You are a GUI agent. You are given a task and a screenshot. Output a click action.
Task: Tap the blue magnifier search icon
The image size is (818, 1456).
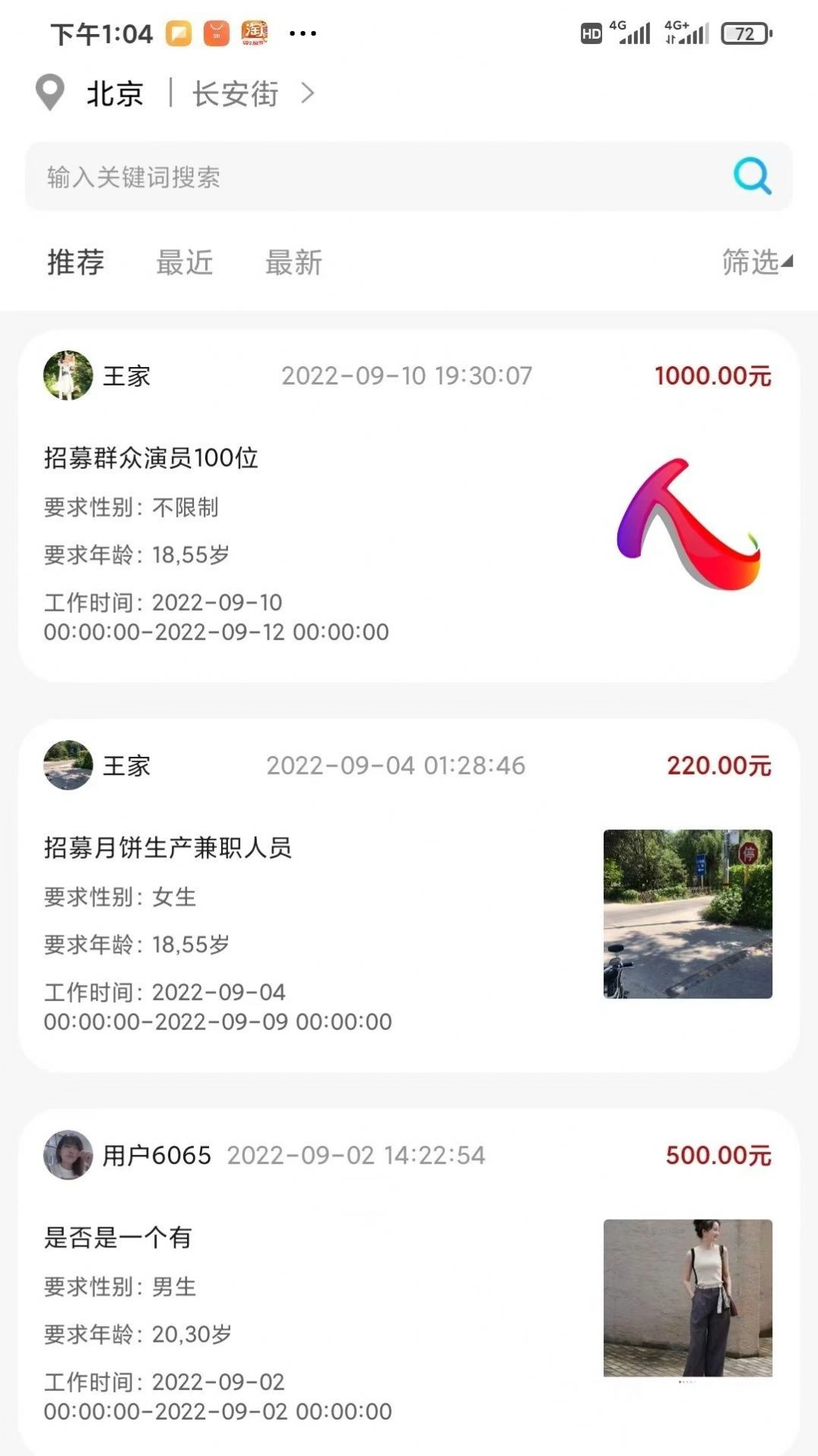click(x=751, y=177)
